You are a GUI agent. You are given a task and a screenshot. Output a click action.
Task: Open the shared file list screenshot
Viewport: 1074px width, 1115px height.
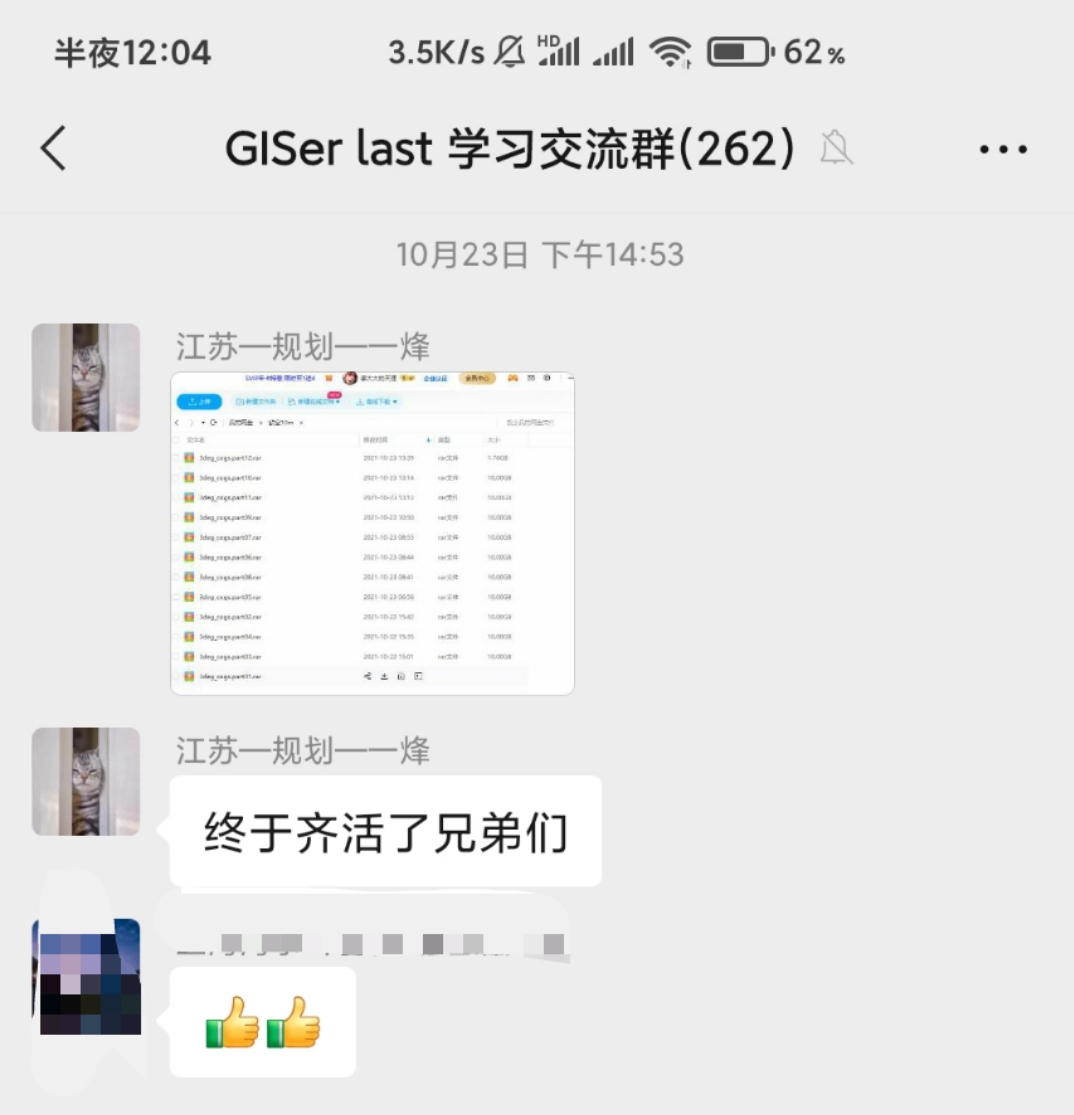[372, 533]
